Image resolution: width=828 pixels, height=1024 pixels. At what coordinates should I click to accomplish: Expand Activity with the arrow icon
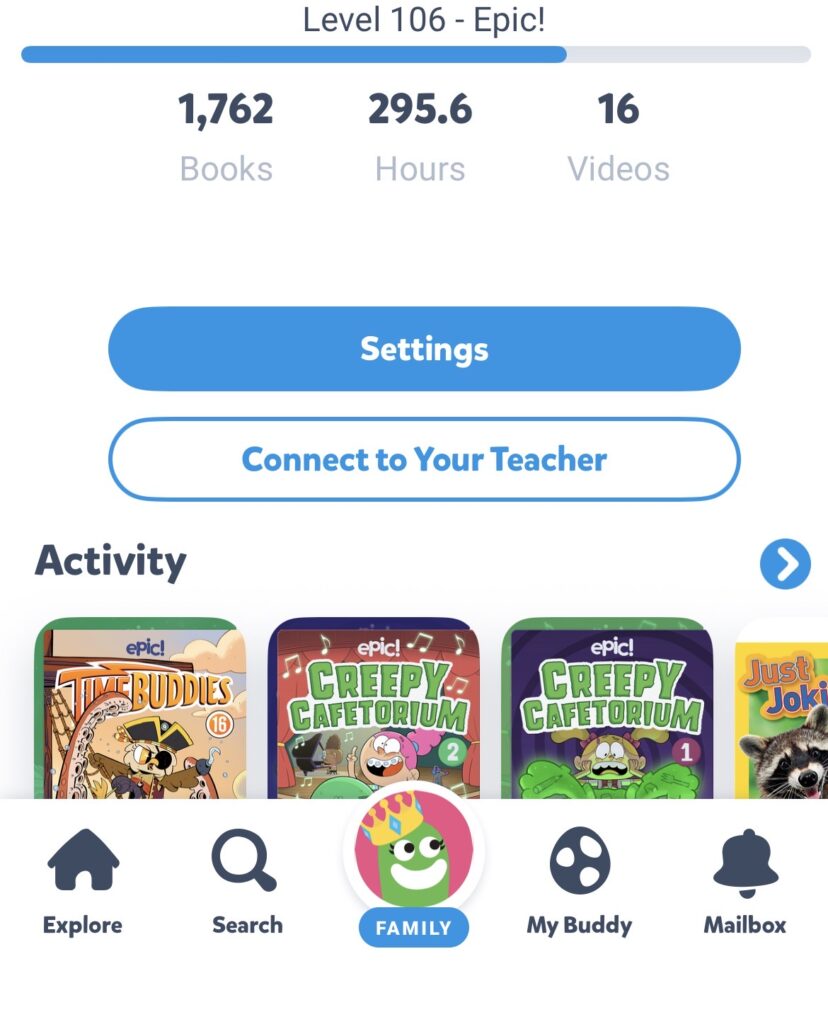(785, 564)
